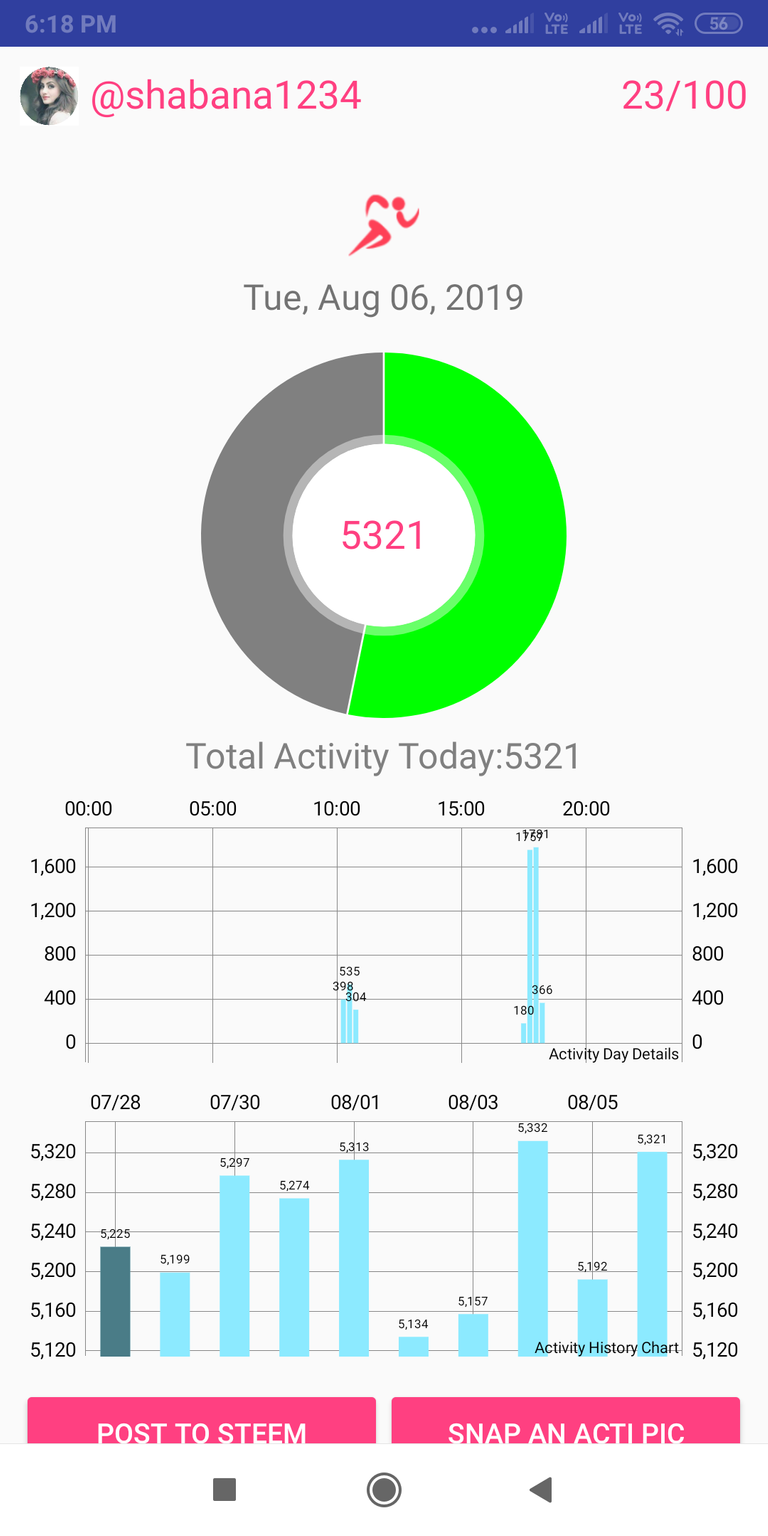Tap the POST TO STEEM button
The image size is (768, 1536).
click(x=201, y=1423)
